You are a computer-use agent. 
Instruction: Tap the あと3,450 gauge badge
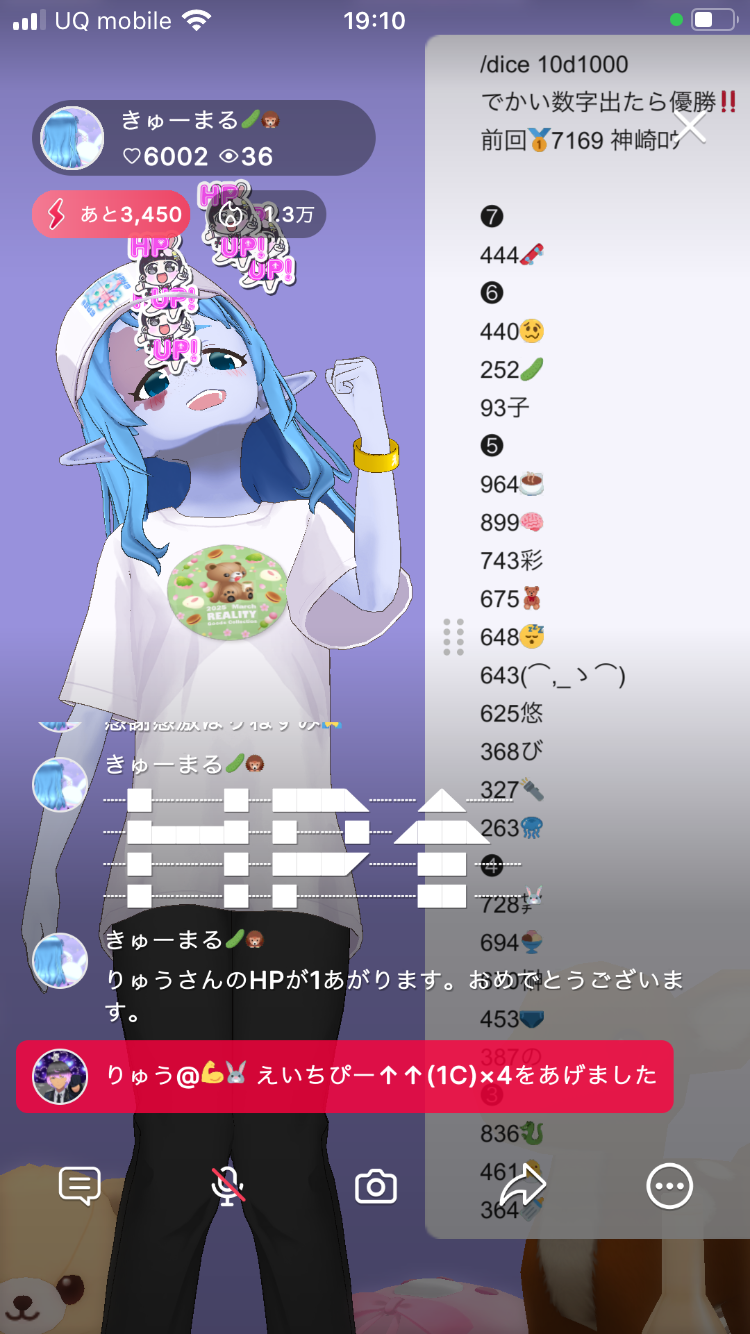[111, 214]
